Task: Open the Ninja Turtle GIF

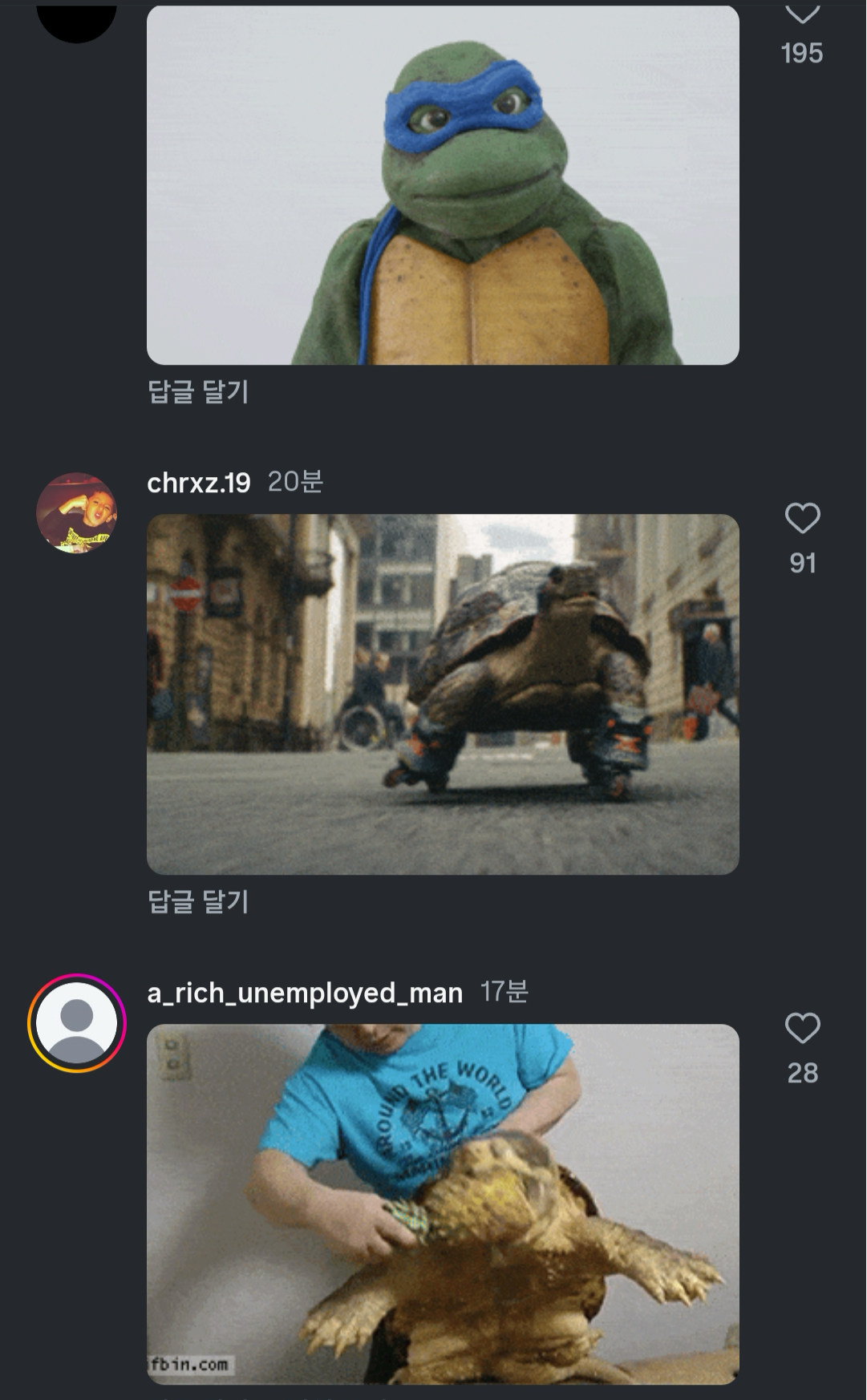Action: tap(443, 186)
